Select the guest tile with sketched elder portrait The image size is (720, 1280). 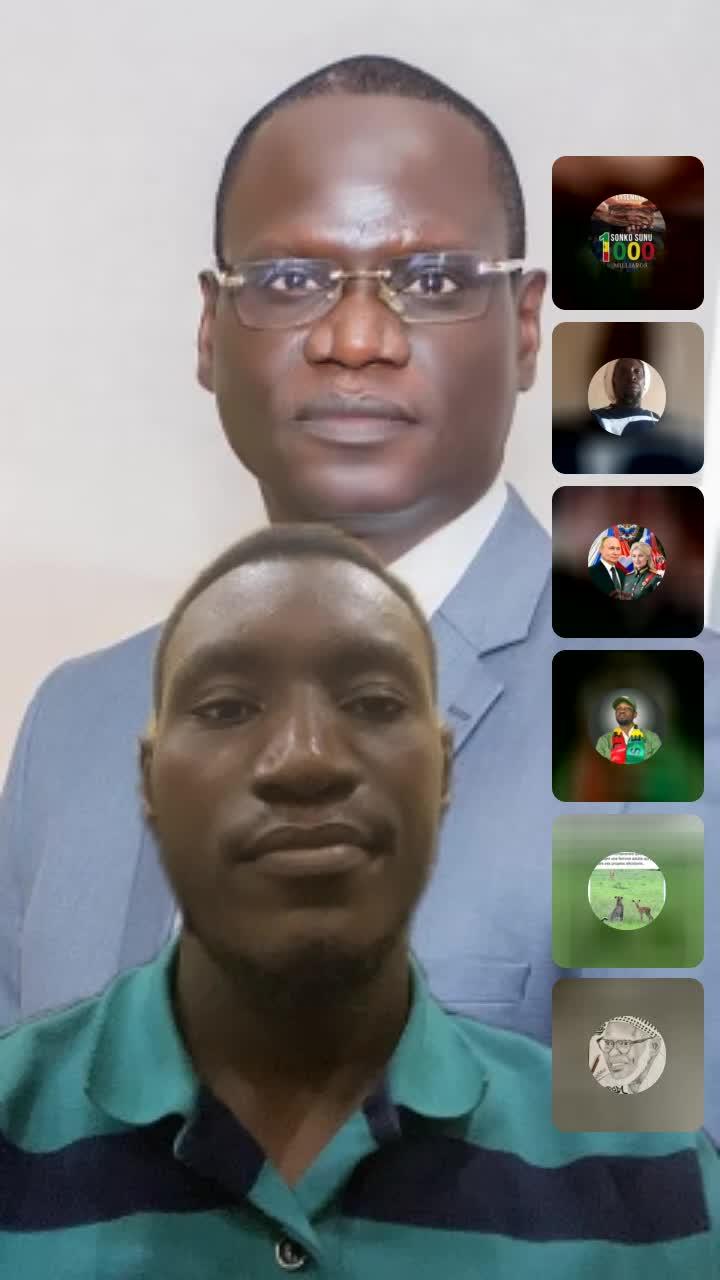(627, 1054)
